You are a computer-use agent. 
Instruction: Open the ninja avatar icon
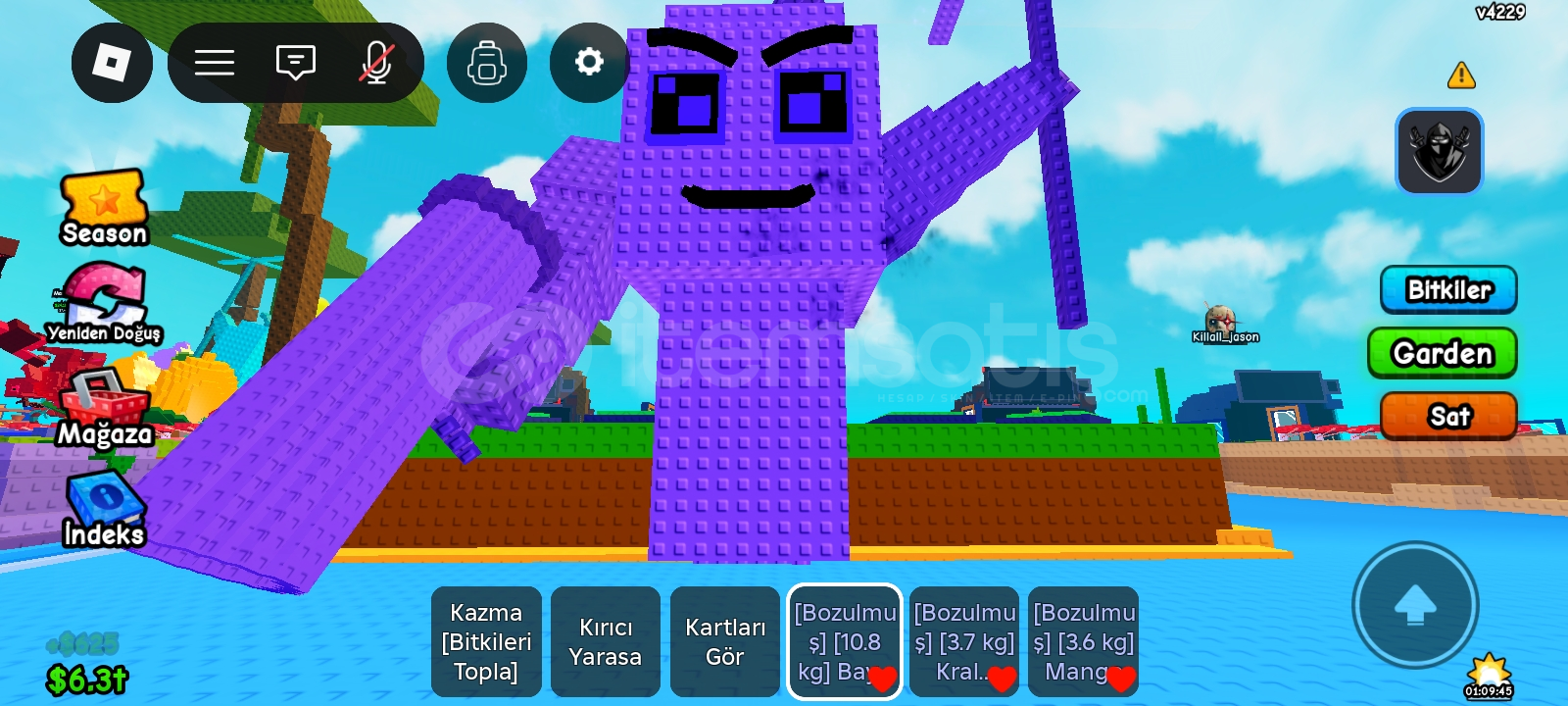(x=1439, y=152)
